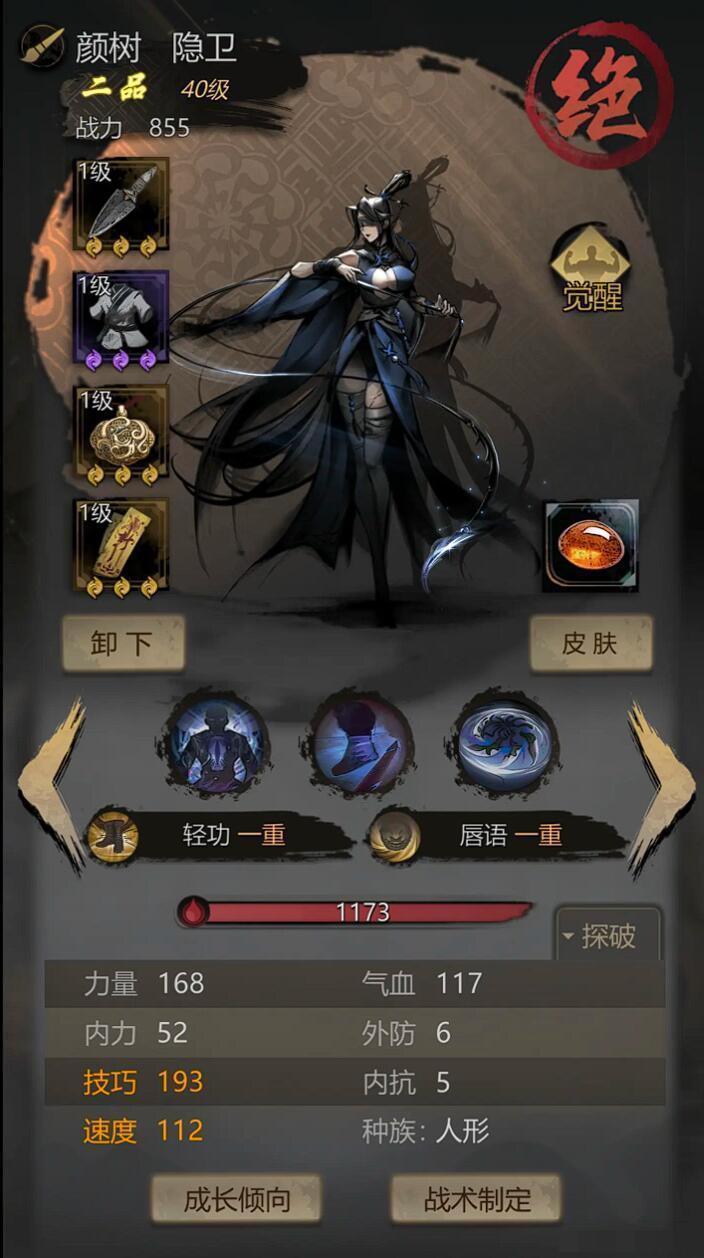Open the 皮肤 skin menu
The width and height of the screenshot is (704, 1258).
coord(590,643)
